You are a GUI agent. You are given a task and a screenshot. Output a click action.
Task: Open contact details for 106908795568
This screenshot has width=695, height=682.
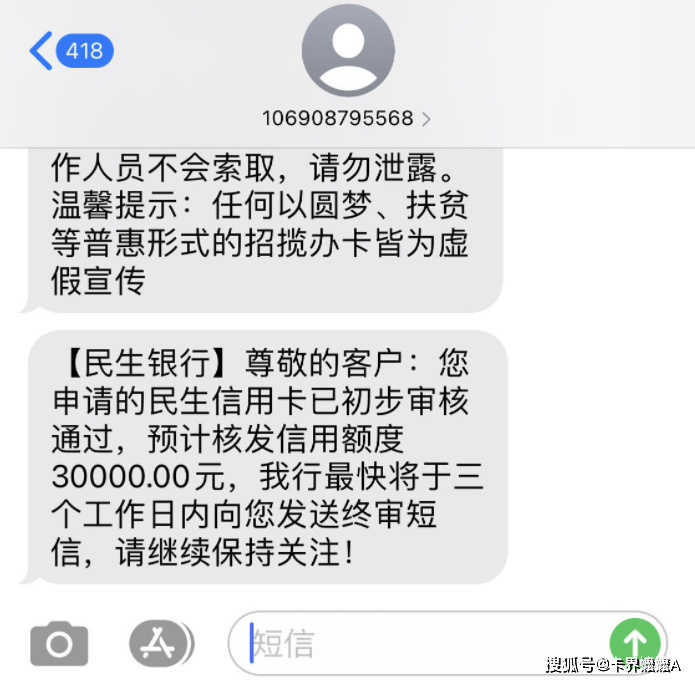tap(347, 118)
